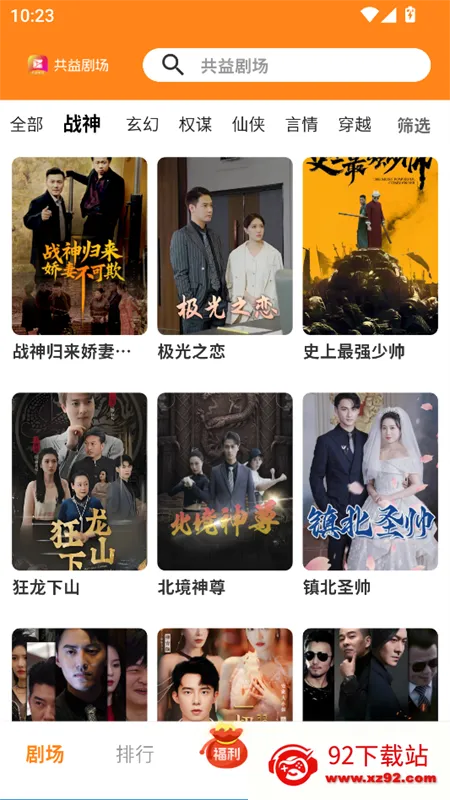Switch to the 玄幻 category
Viewport: 450px width, 800px height.
pyautogui.click(x=142, y=124)
